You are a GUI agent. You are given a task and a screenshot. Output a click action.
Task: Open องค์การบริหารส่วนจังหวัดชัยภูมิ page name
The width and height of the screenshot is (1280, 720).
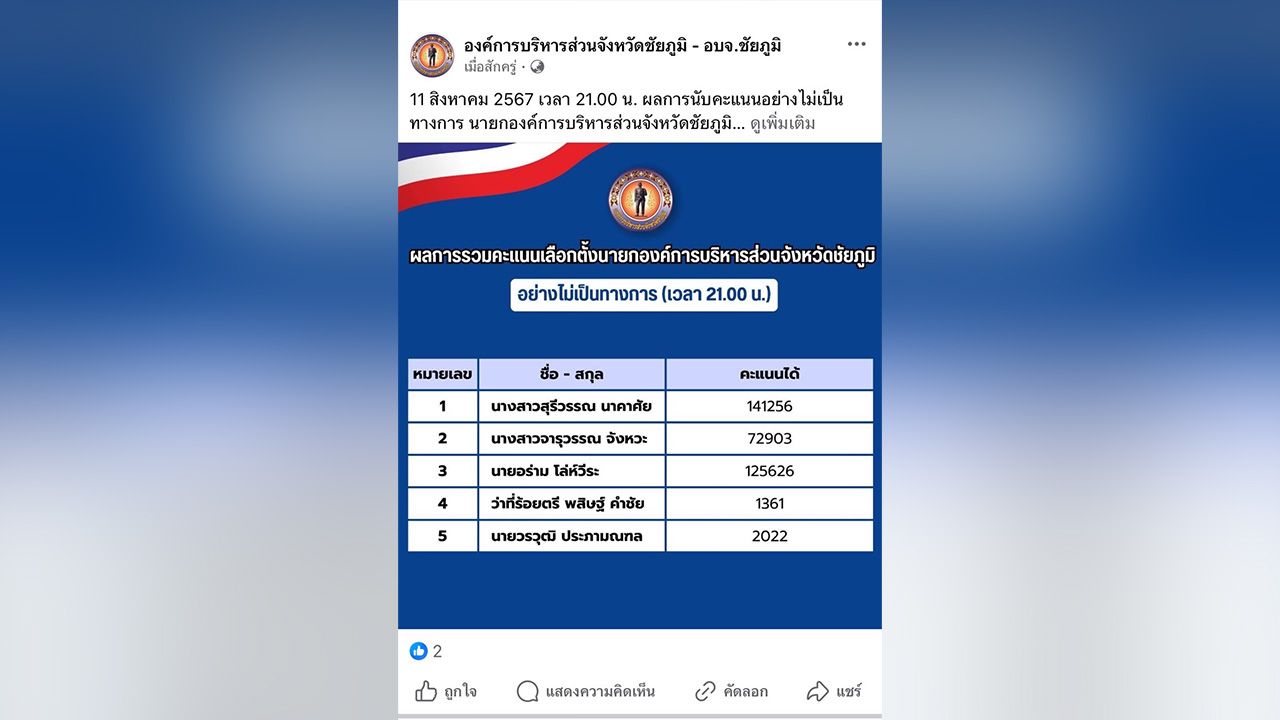click(x=622, y=45)
